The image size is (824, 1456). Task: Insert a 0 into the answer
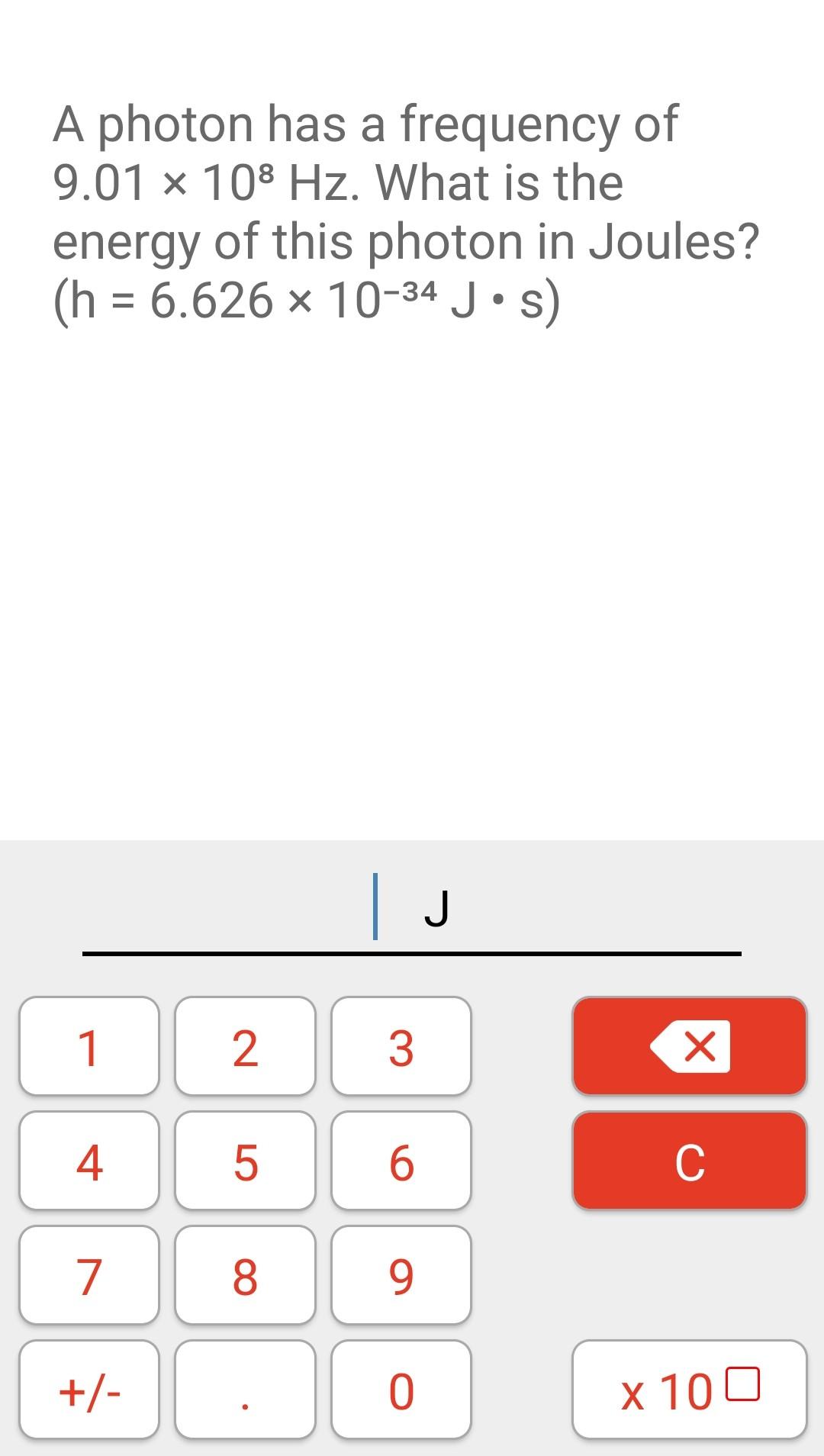coord(401,1390)
